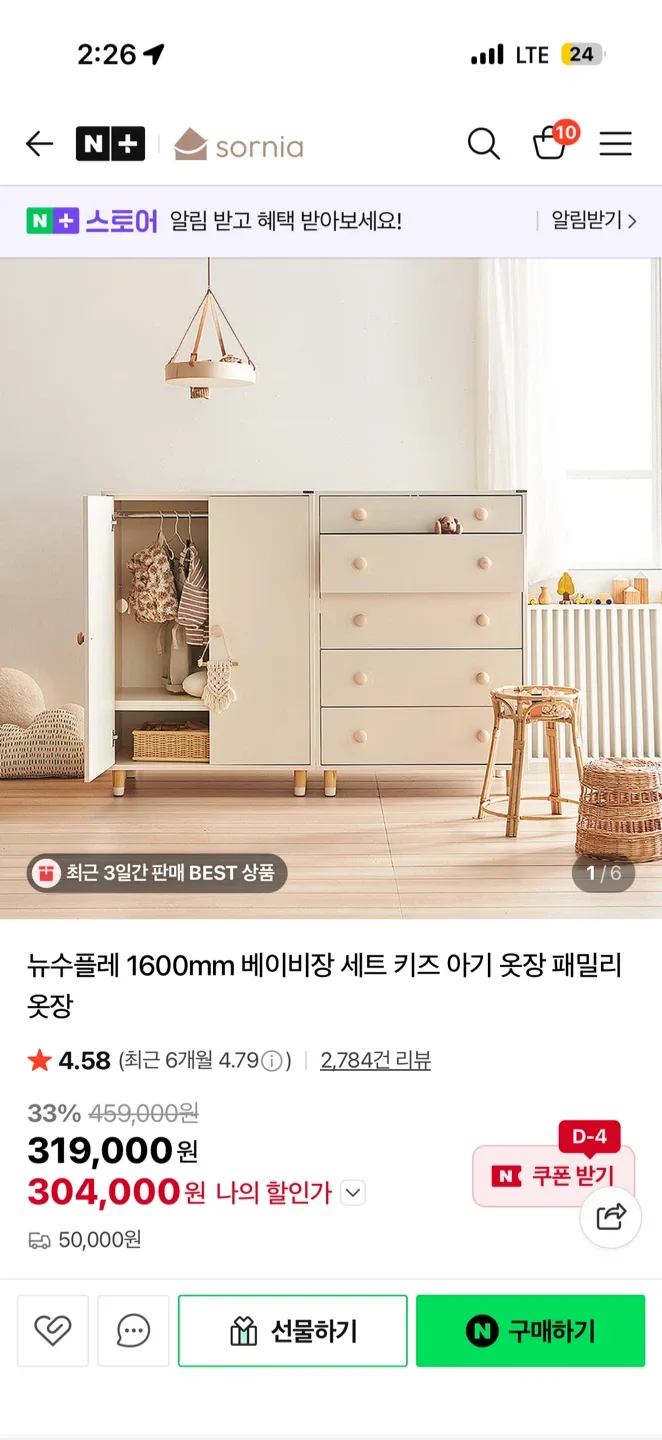The width and height of the screenshot is (662, 1440).
Task: Go back using the arrow
Action: pyautogui.click(x=39, y=144)
